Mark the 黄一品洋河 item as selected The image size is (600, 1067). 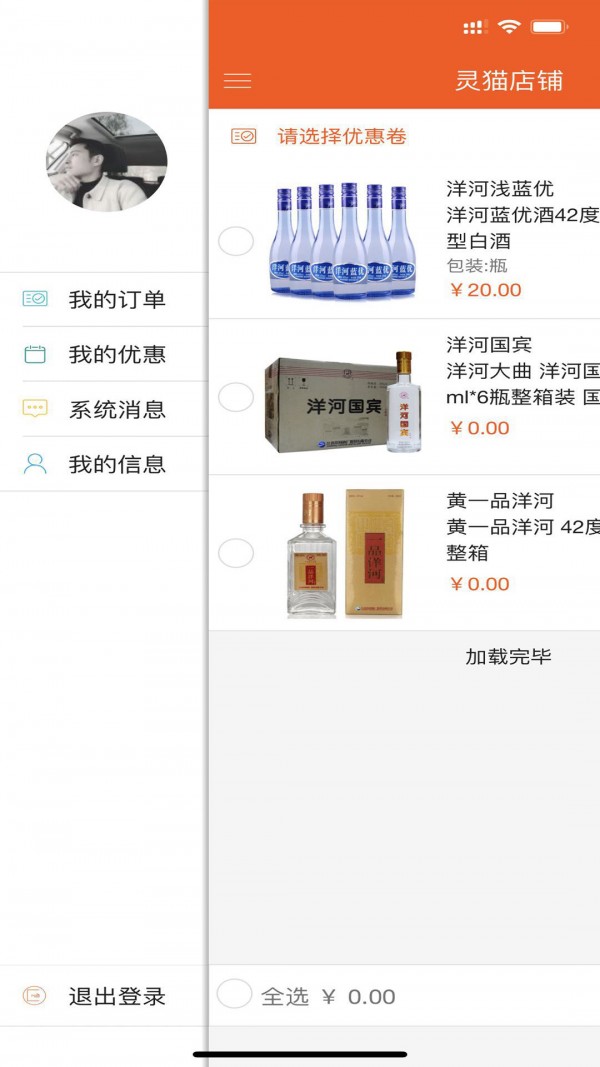[x=236, y=553]
